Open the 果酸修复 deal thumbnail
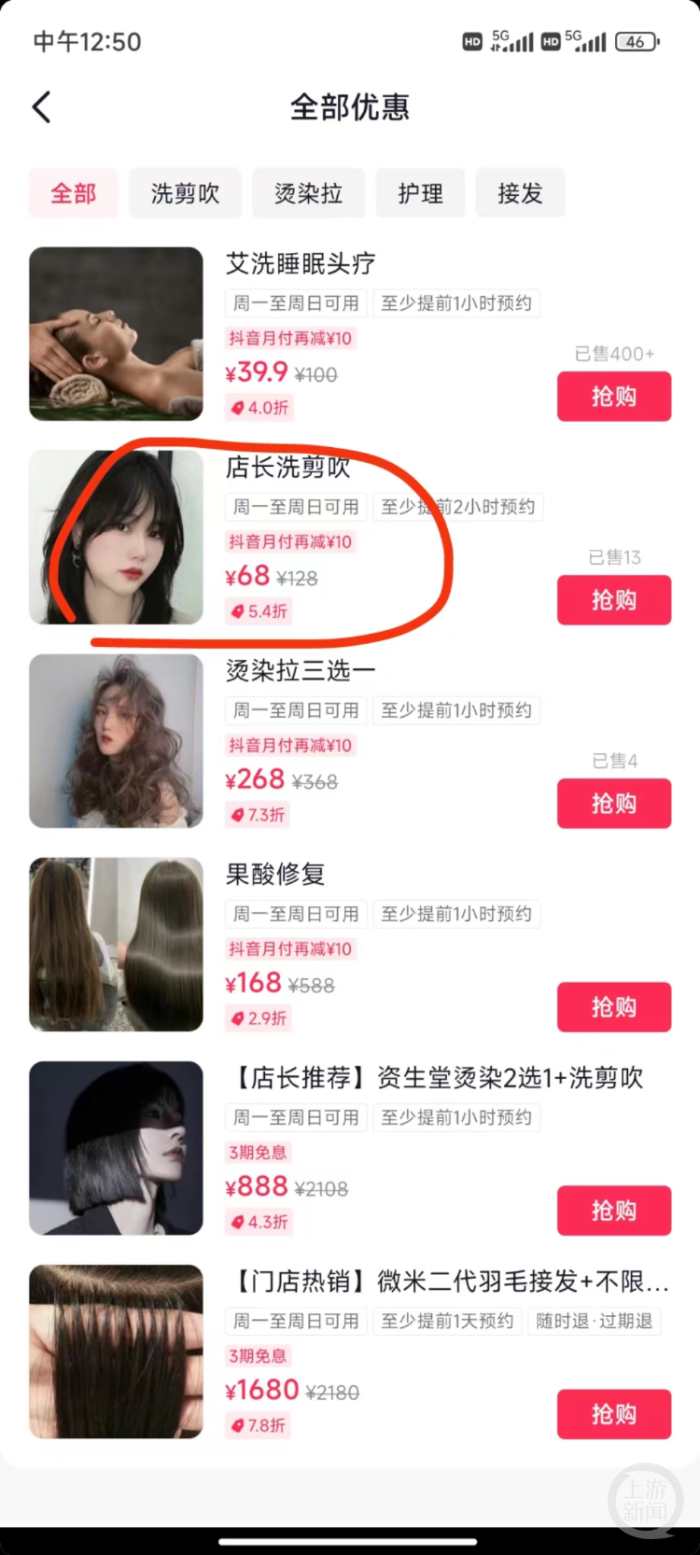Viewport: 700px width, 1555px height. coord(116,944)
